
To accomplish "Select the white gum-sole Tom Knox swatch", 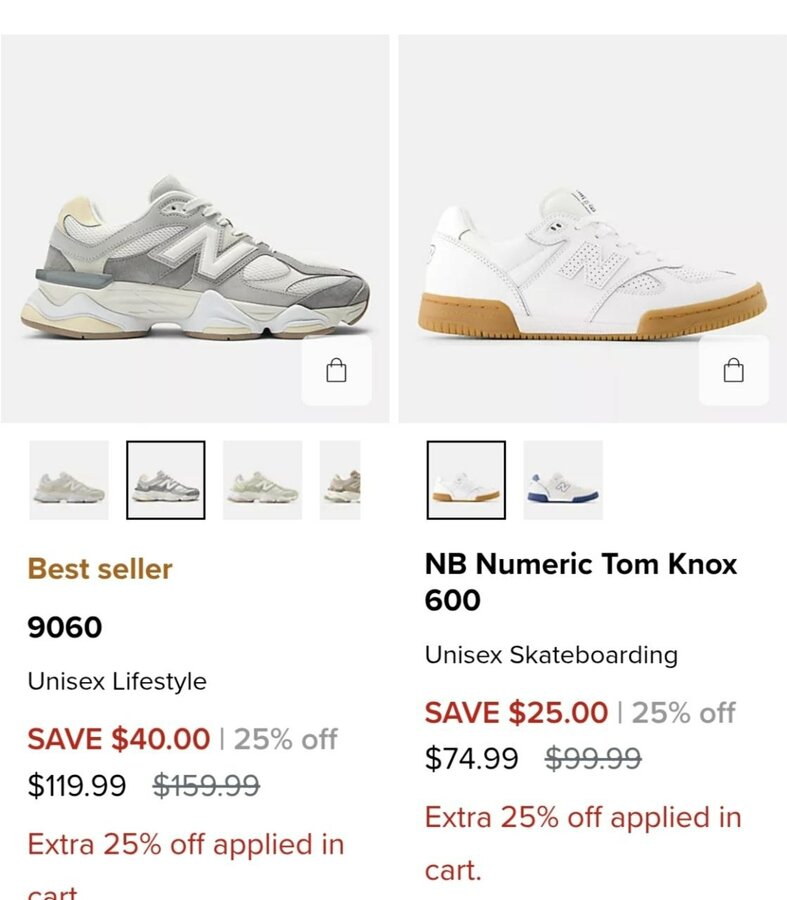I will coord(466,480).
